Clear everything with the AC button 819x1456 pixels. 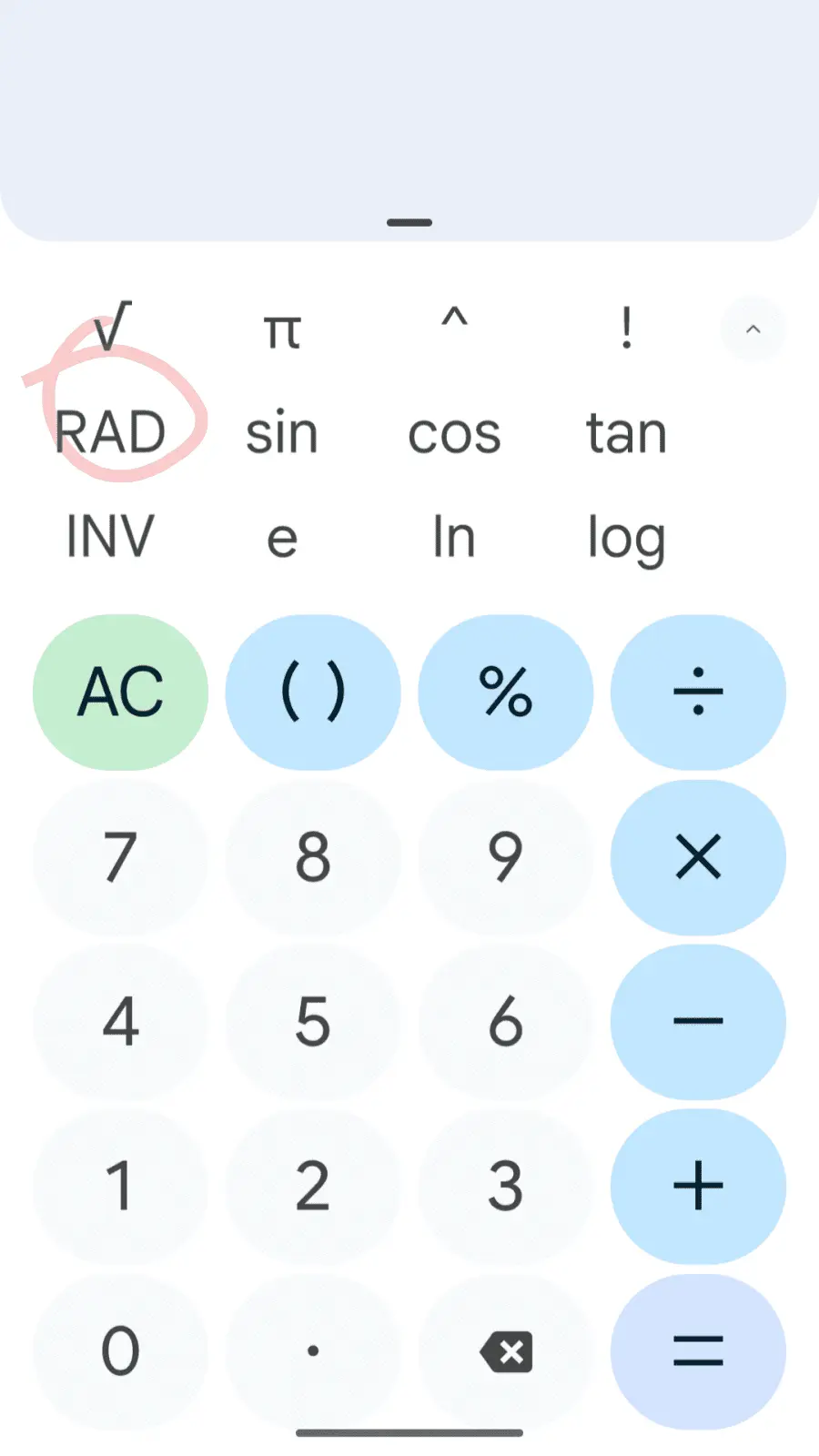click(x=120, y=693)
